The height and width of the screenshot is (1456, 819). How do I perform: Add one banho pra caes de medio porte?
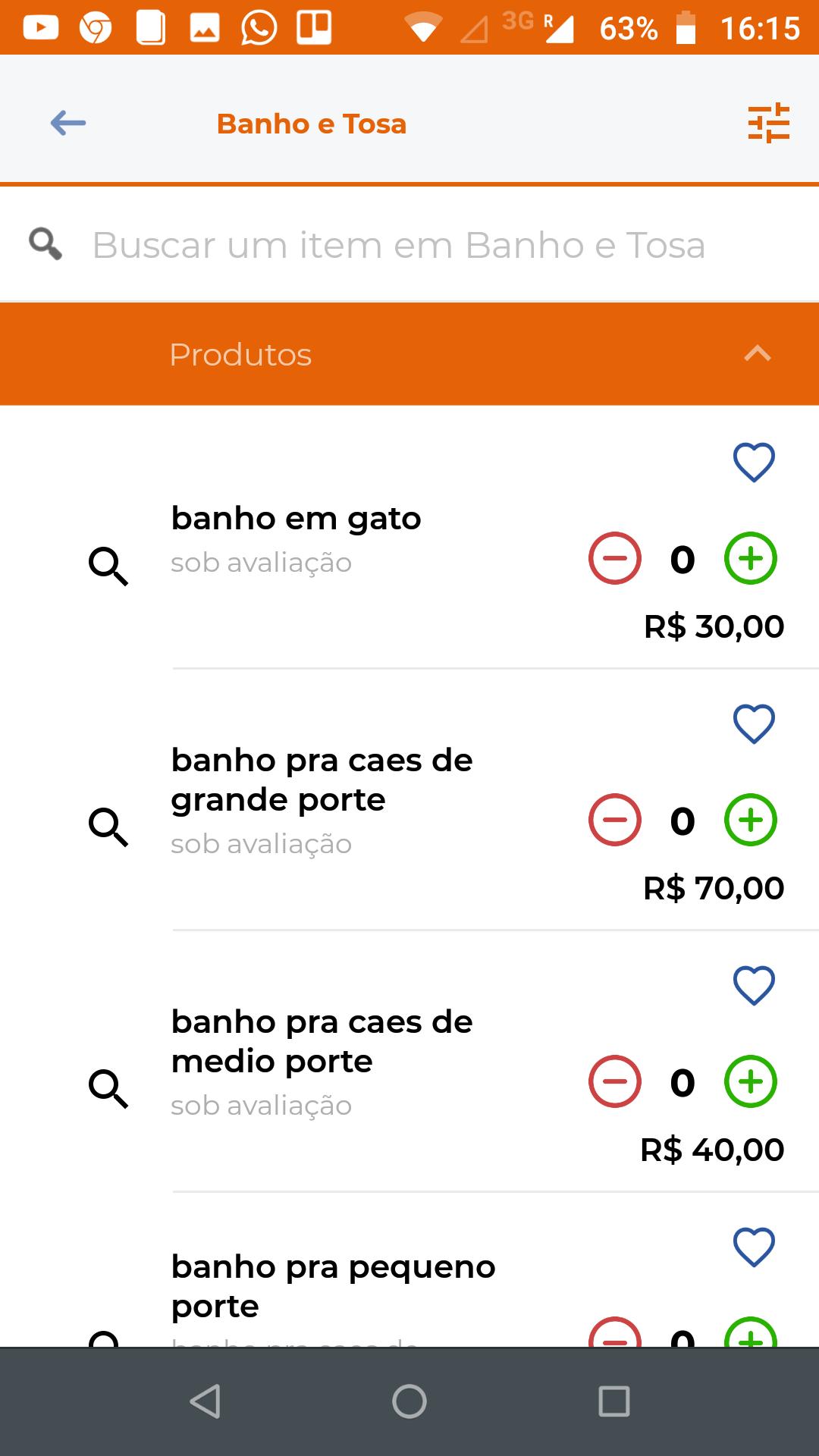click(751, 1082)
